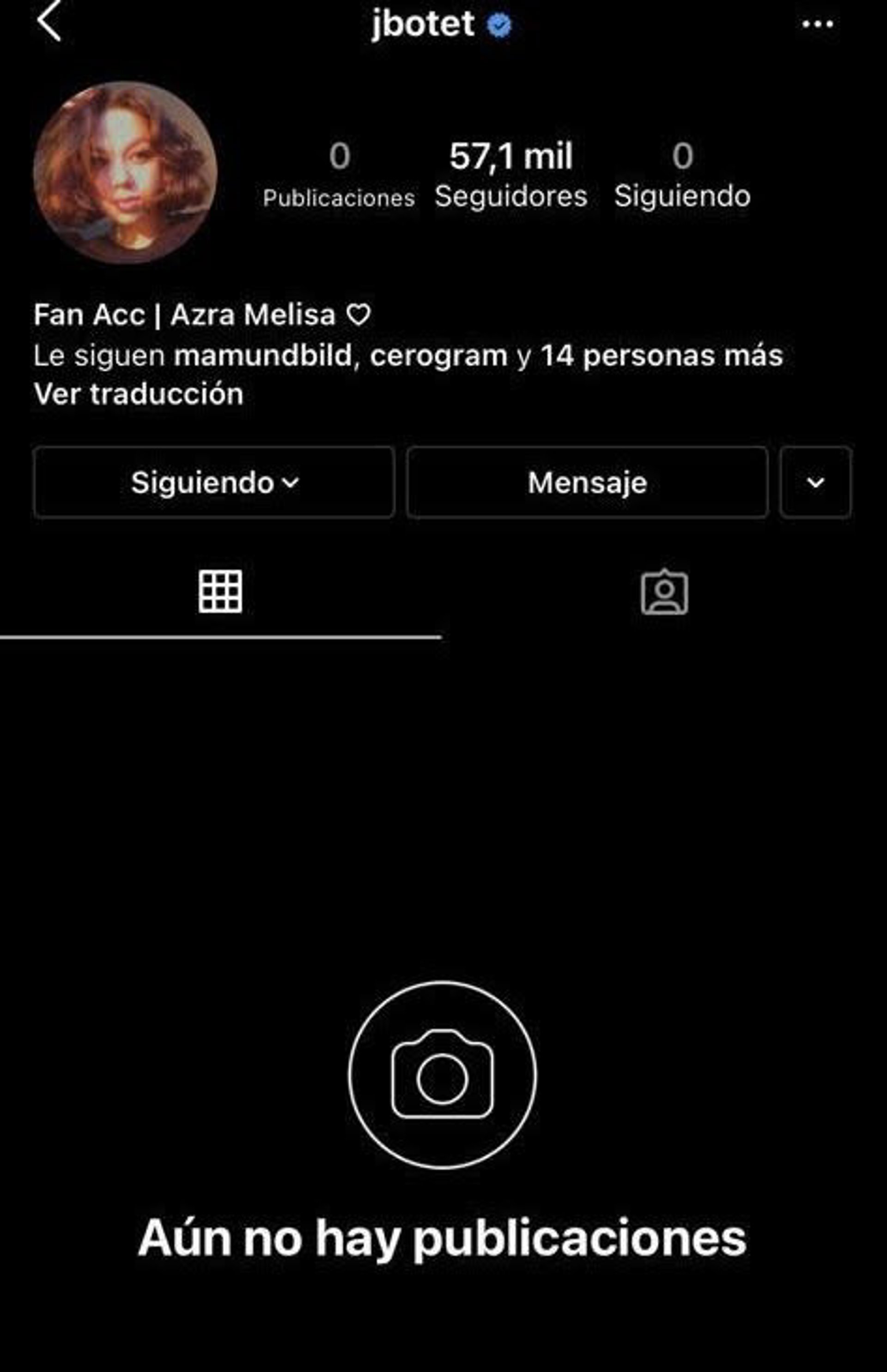Open the Siguiendo count list
887x1372 pixels.
[x=682, y=175]
